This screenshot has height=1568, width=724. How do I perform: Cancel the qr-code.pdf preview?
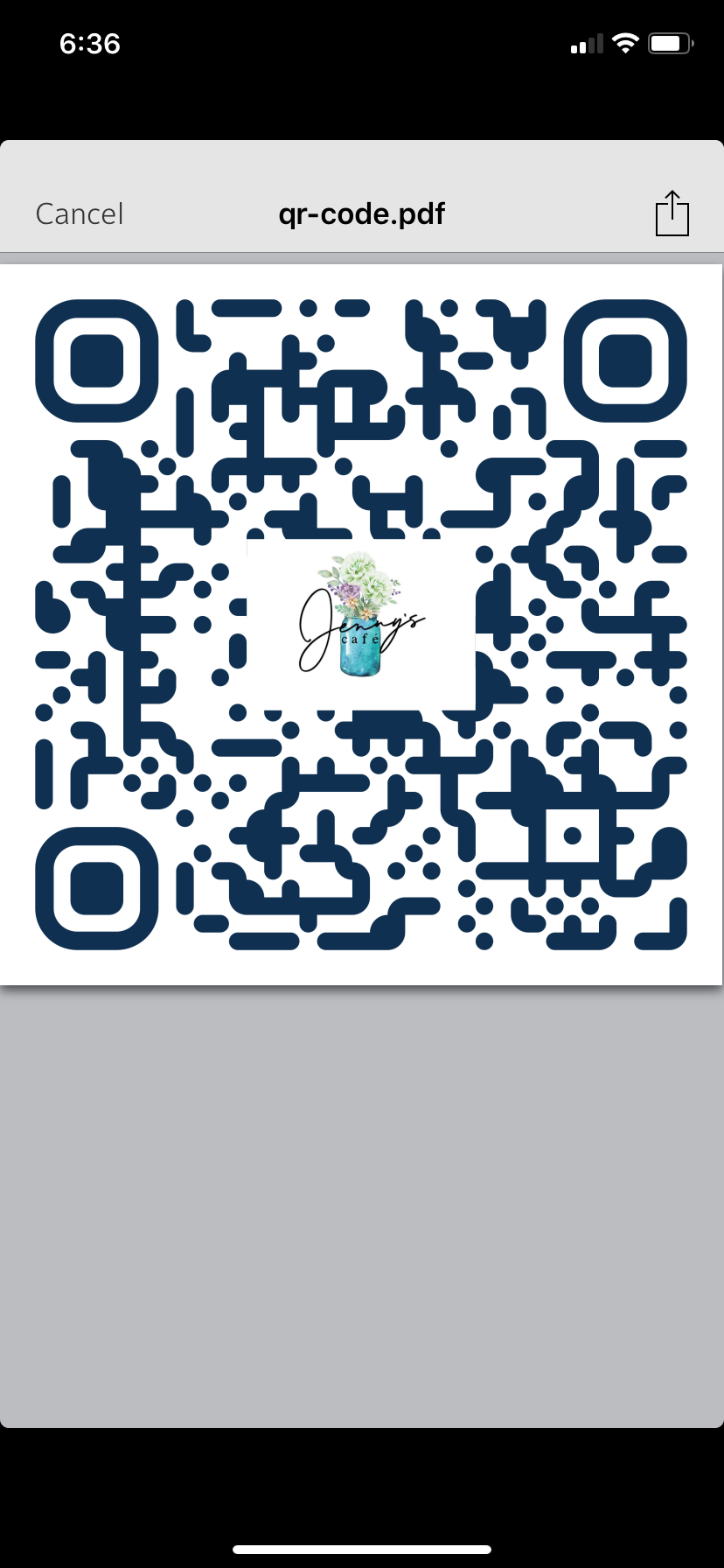point(80,214)
